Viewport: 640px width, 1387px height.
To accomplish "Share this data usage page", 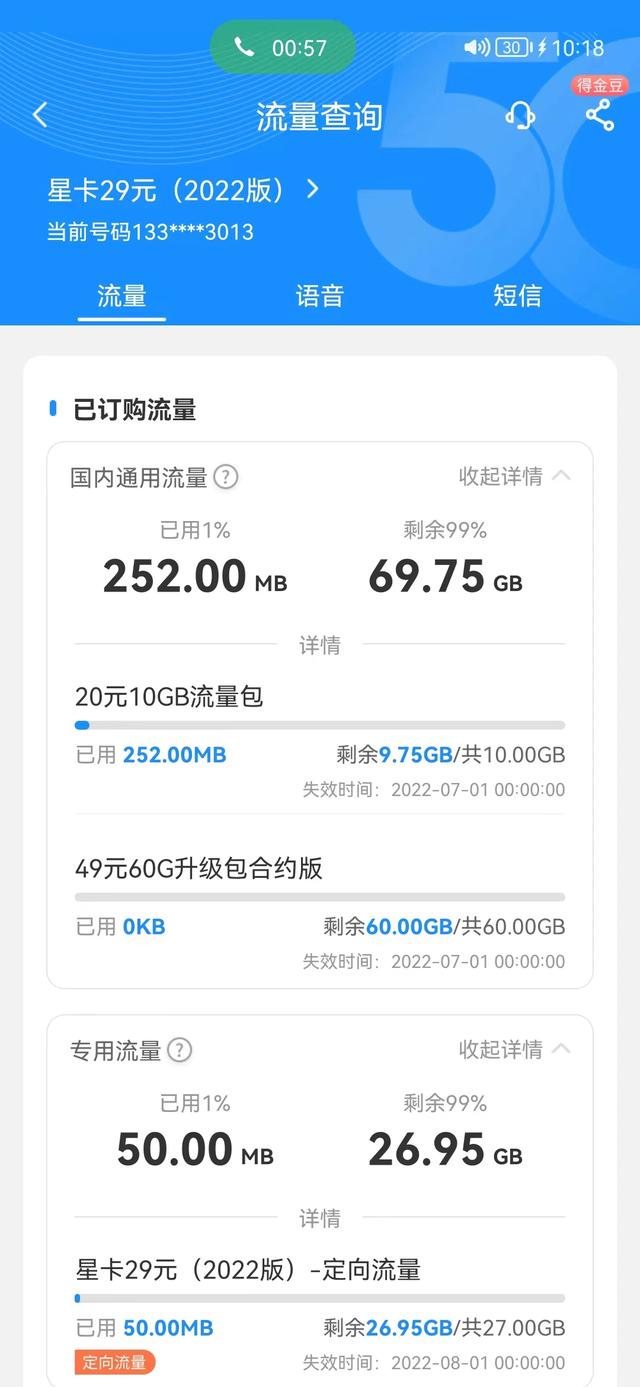I will [x=599, y=116].
